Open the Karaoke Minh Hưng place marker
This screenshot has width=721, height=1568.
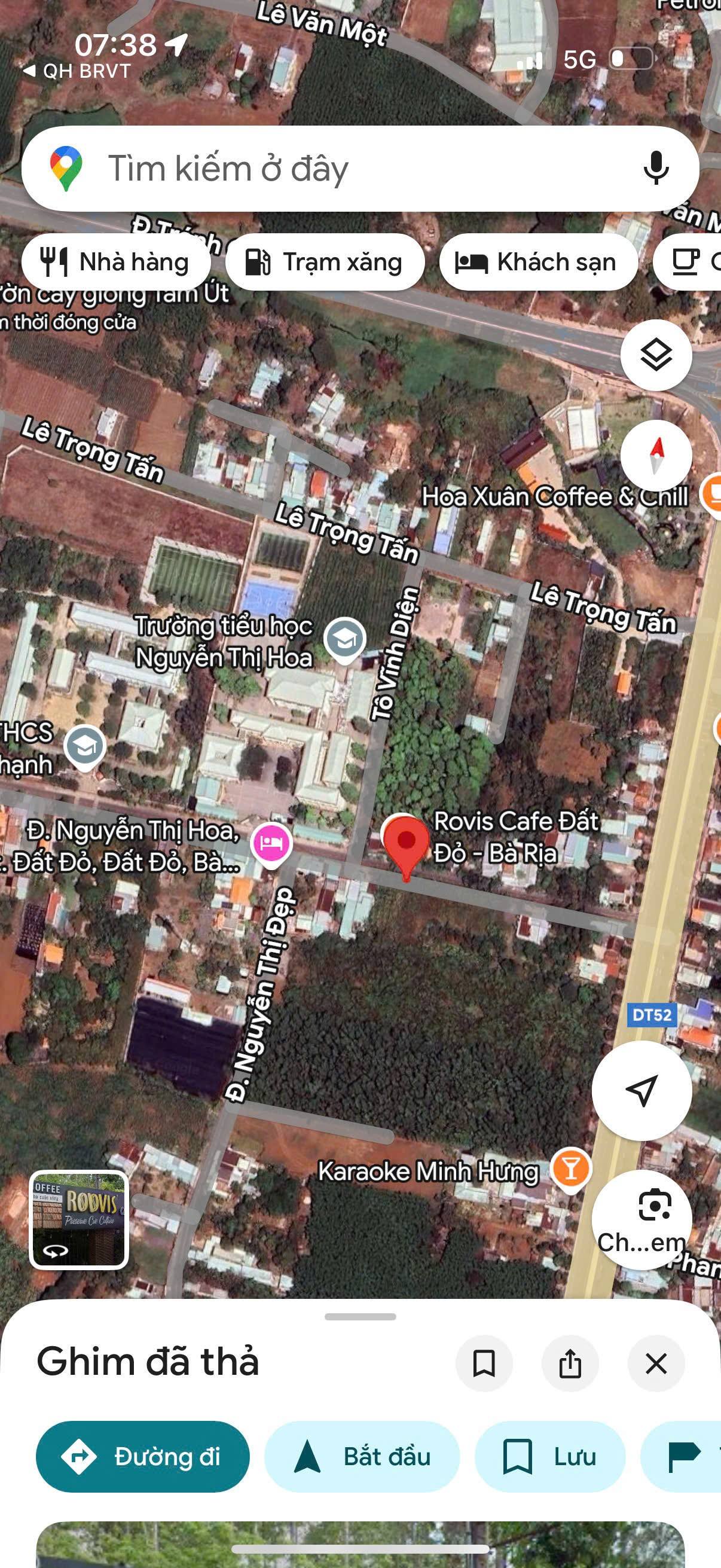click(570, 1169)
